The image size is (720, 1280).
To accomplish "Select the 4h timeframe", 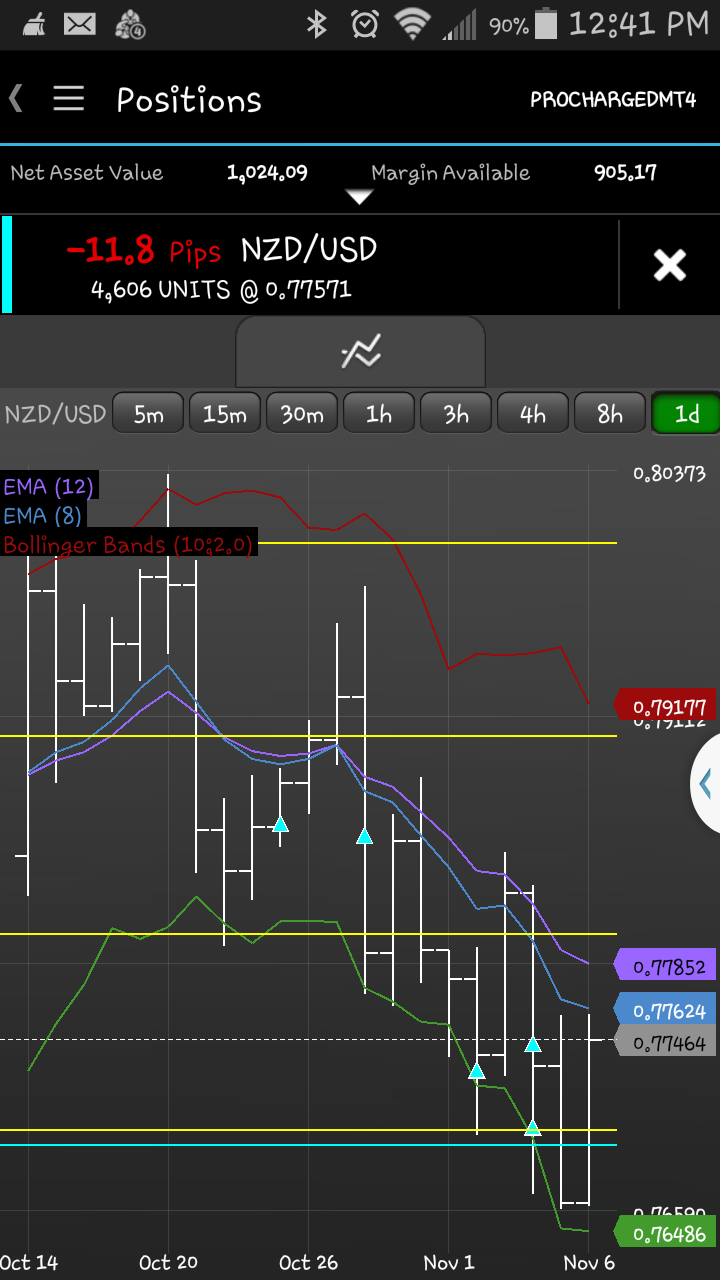I will (533, 414).
